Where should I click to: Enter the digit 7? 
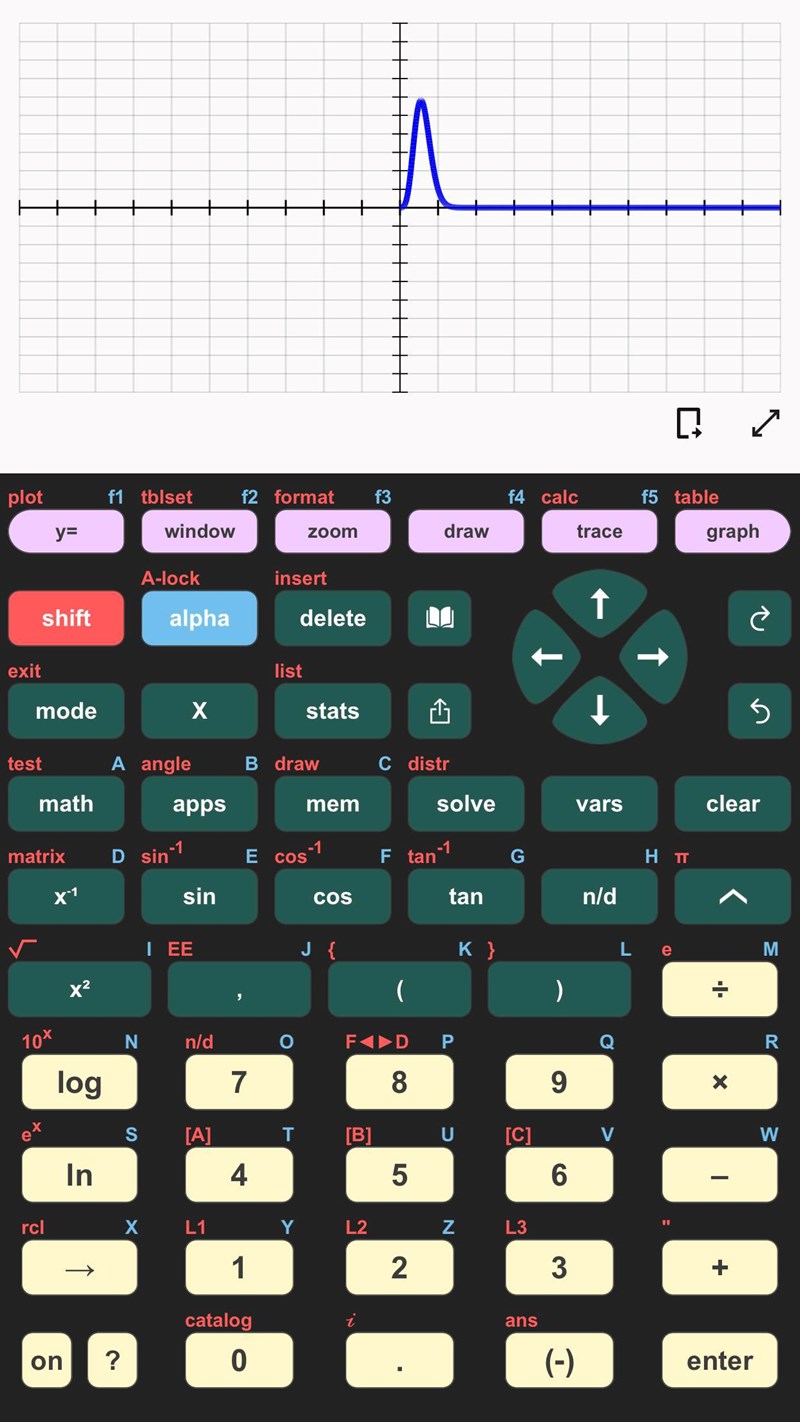click(239, 1082)
